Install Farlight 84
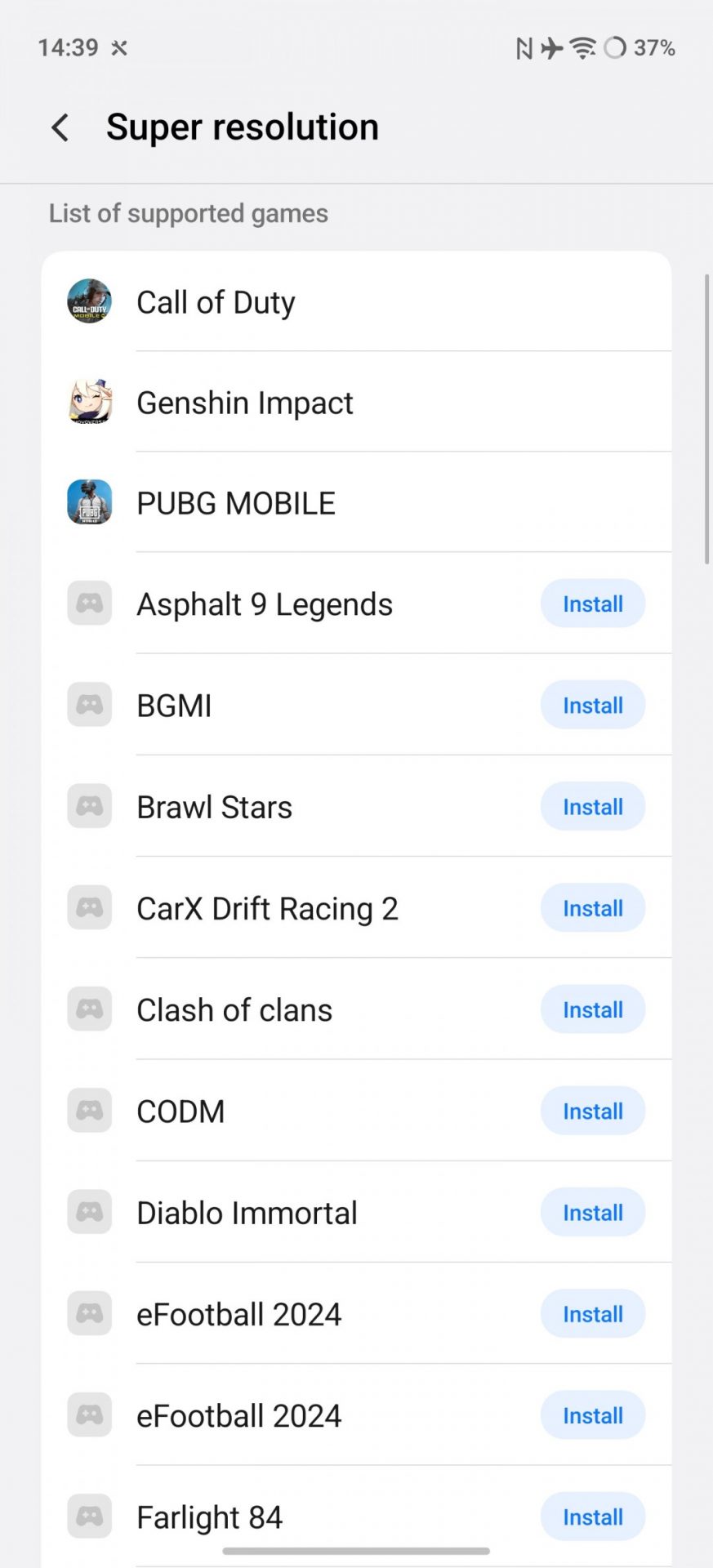 [592, 1517]
